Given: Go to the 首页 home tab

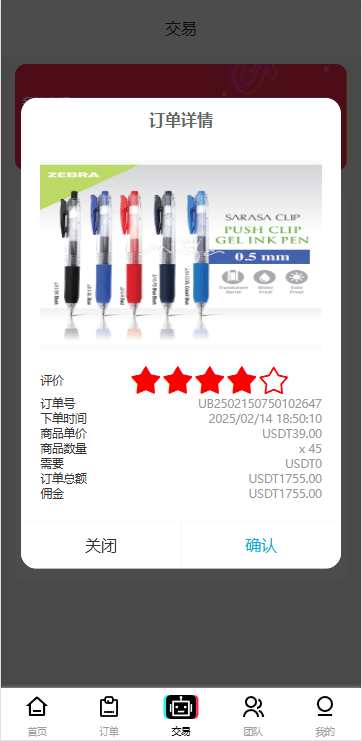Looking at the screenshot, I should click(37, 716).
